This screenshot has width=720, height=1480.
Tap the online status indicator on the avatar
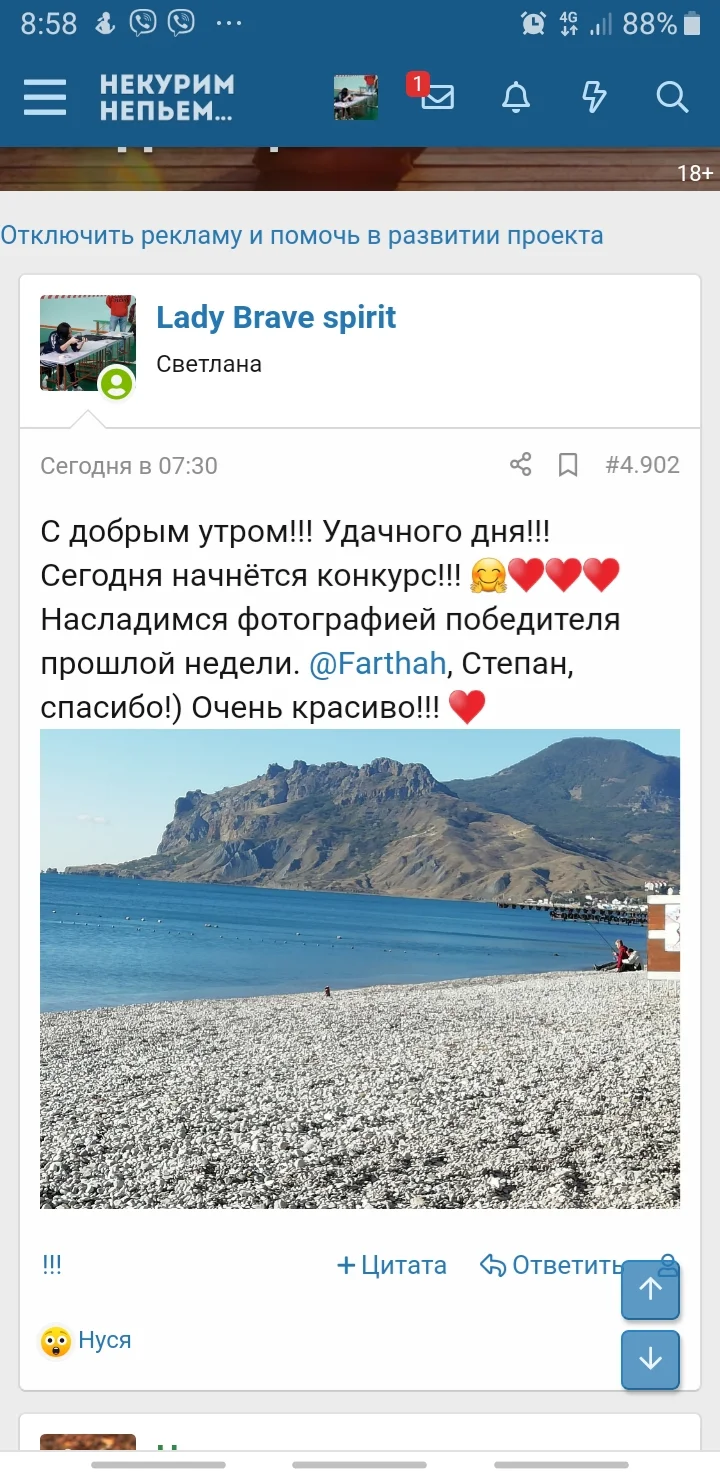click(x=119, y=383)
